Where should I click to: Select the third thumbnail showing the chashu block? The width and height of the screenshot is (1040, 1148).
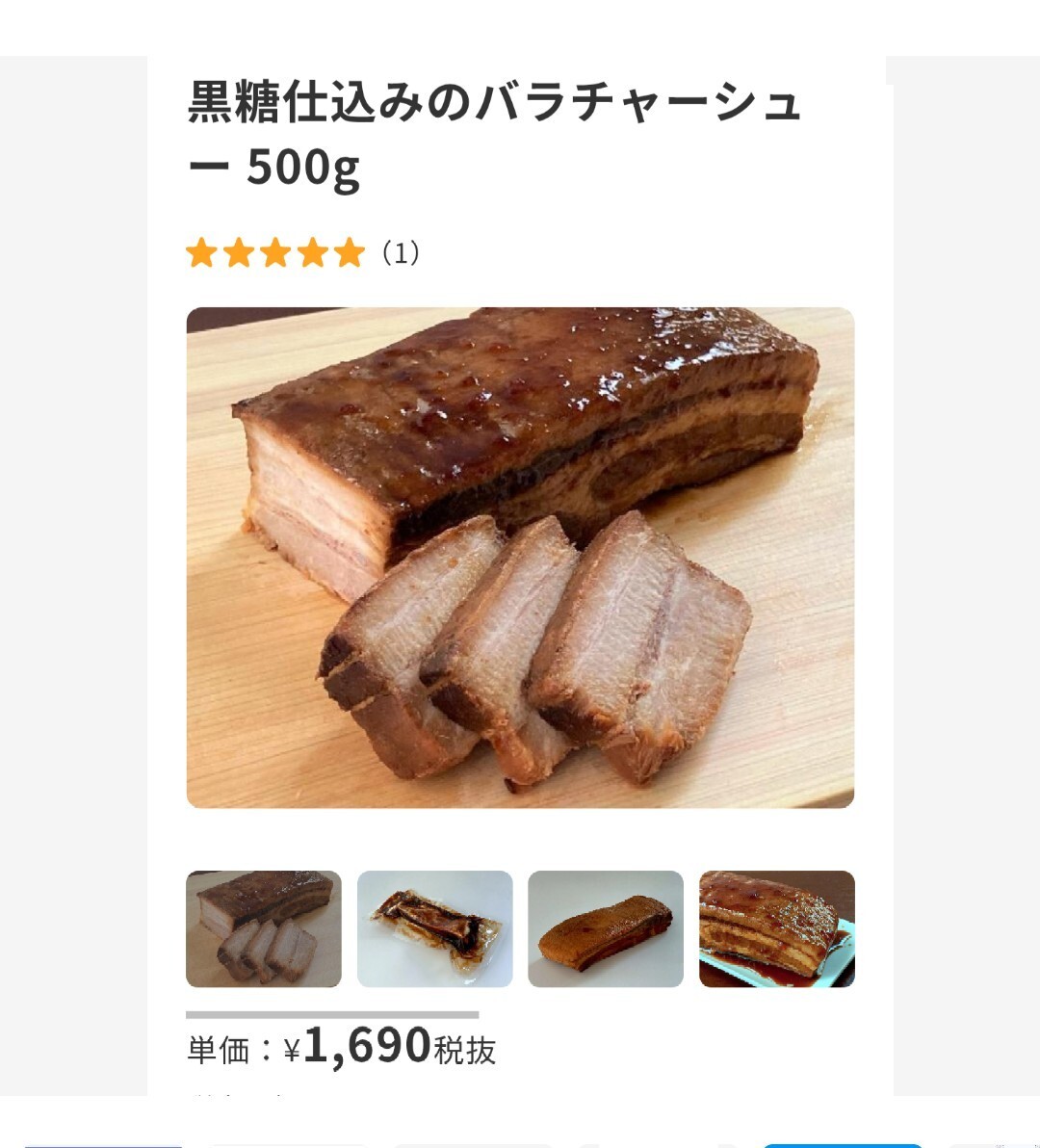pos(606,928)
